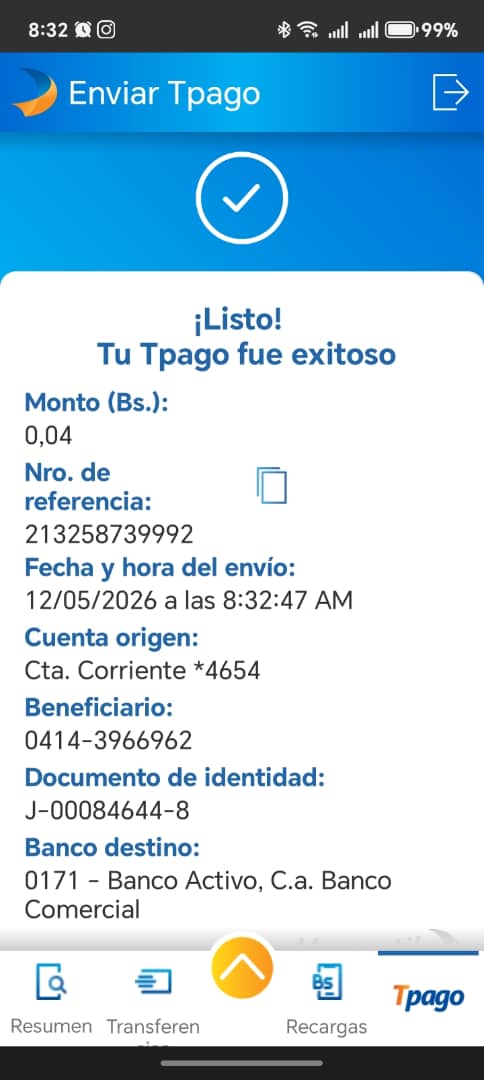This screenshot has height=1080, width=484.
Task: Copy the reference number
Action: point(271,486)
